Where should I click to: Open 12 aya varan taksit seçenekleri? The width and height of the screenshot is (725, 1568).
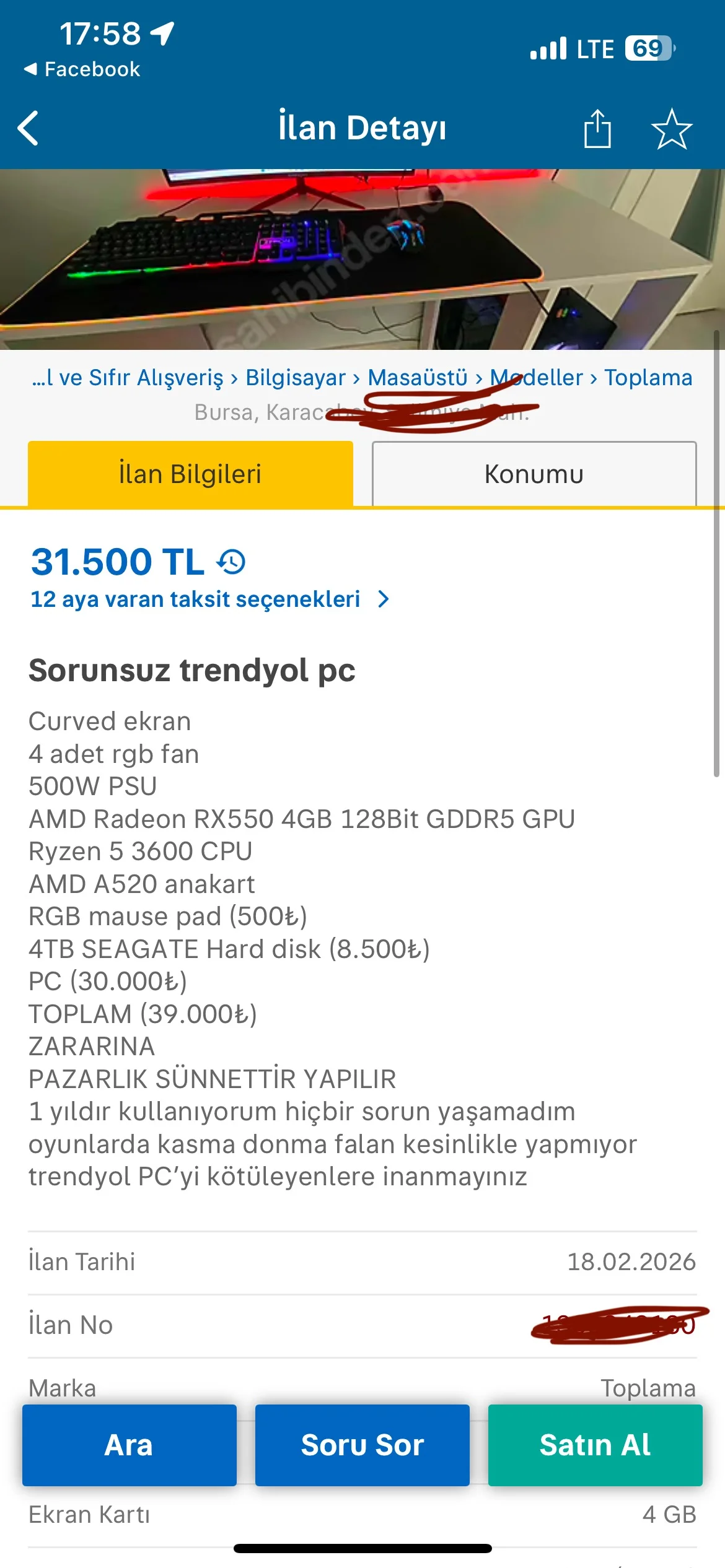click(209, 599)
